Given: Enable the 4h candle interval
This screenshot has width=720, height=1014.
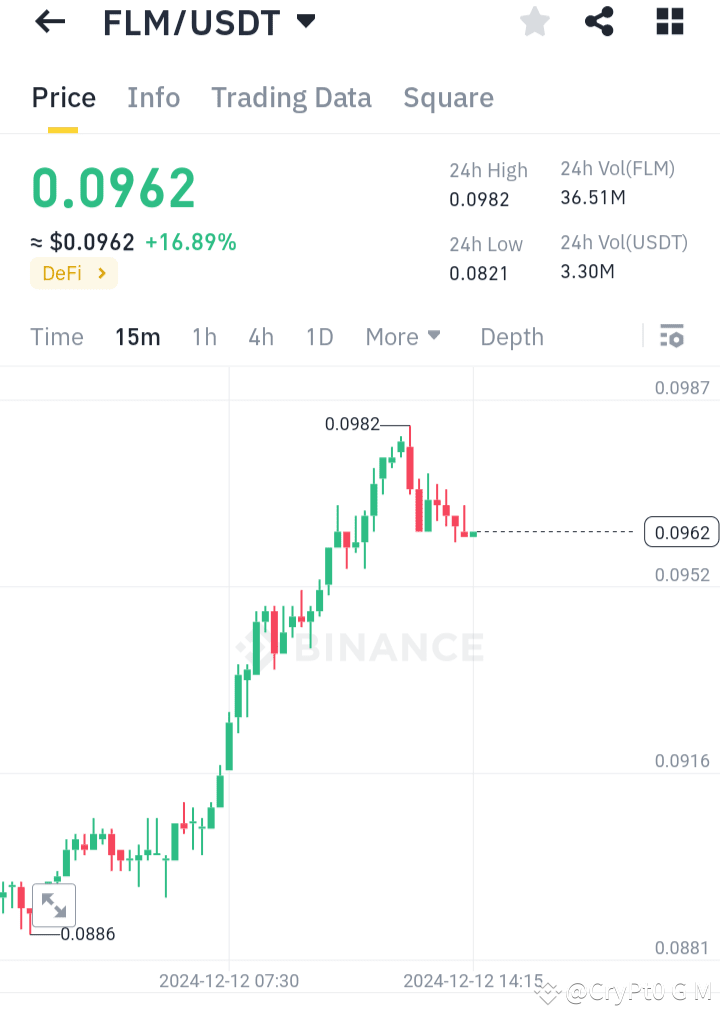Looking at the screenshot, I should (261, 337).
